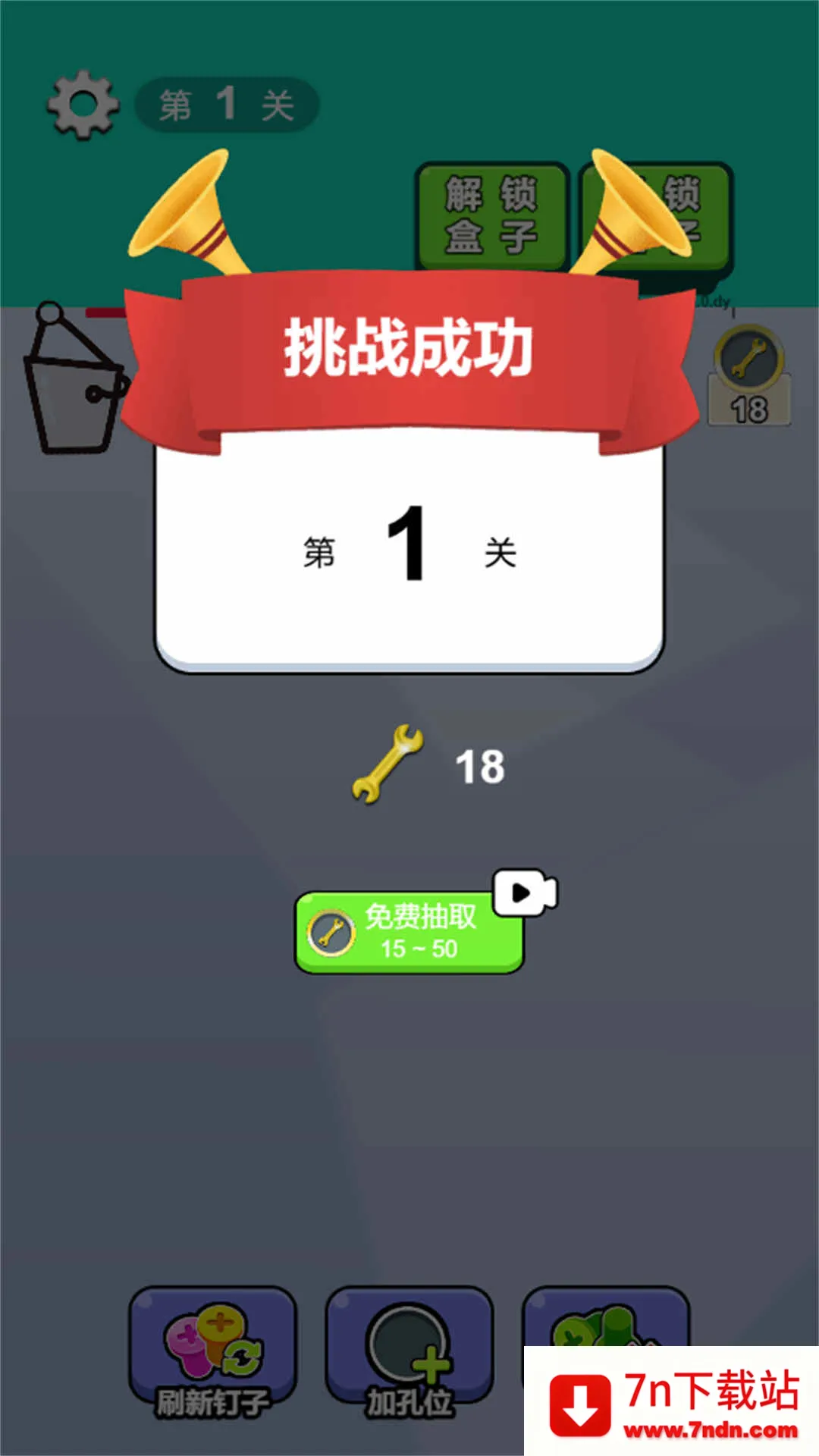Image resolution: width=819 pixels, height=1456 pixels.
Task: Tap the 免费抽取 15~50 video reward button
Action: [409, 931]
